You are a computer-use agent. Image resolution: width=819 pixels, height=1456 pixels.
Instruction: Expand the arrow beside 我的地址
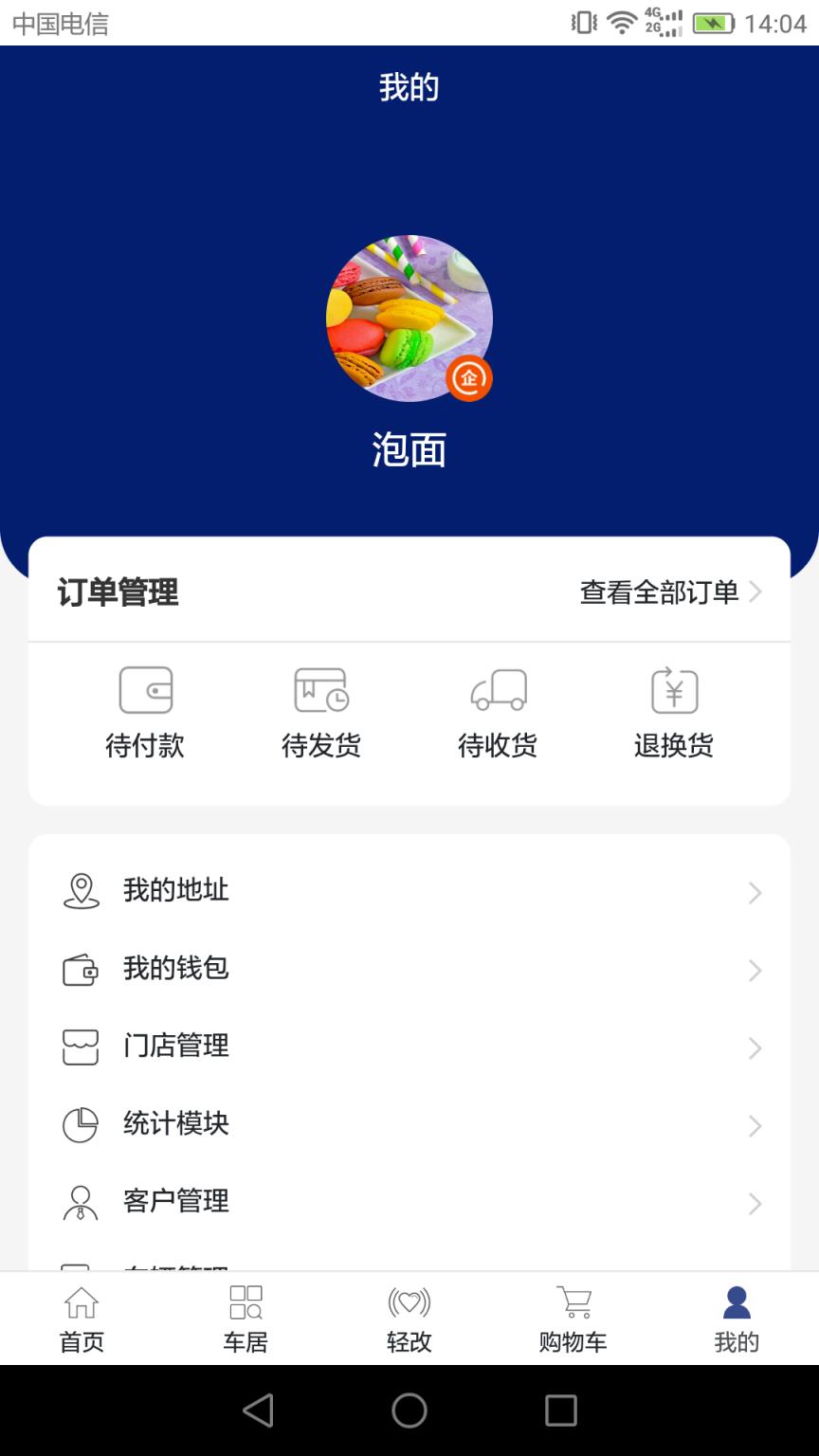(x=755, y=892)
